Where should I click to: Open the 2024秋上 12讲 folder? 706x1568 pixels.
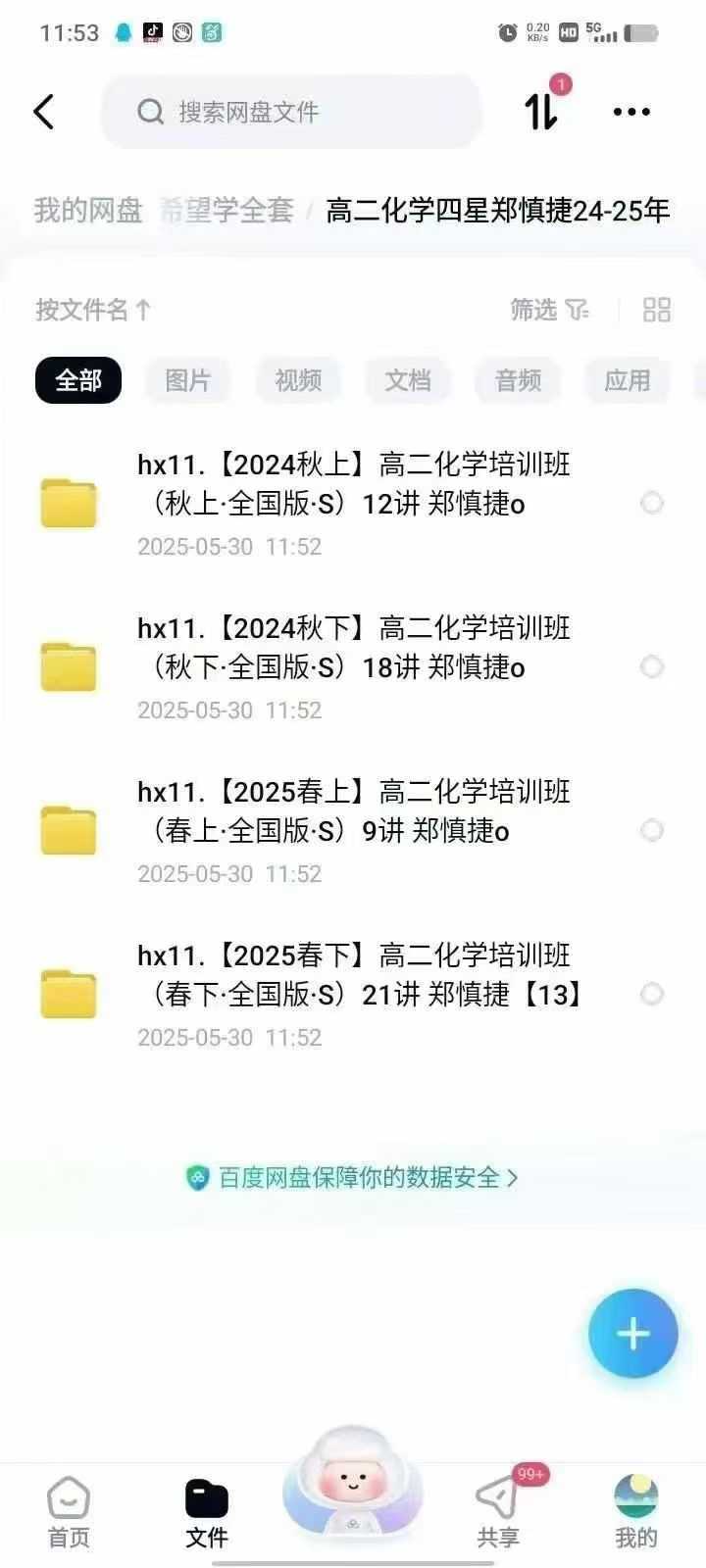[x=353, y=503]
